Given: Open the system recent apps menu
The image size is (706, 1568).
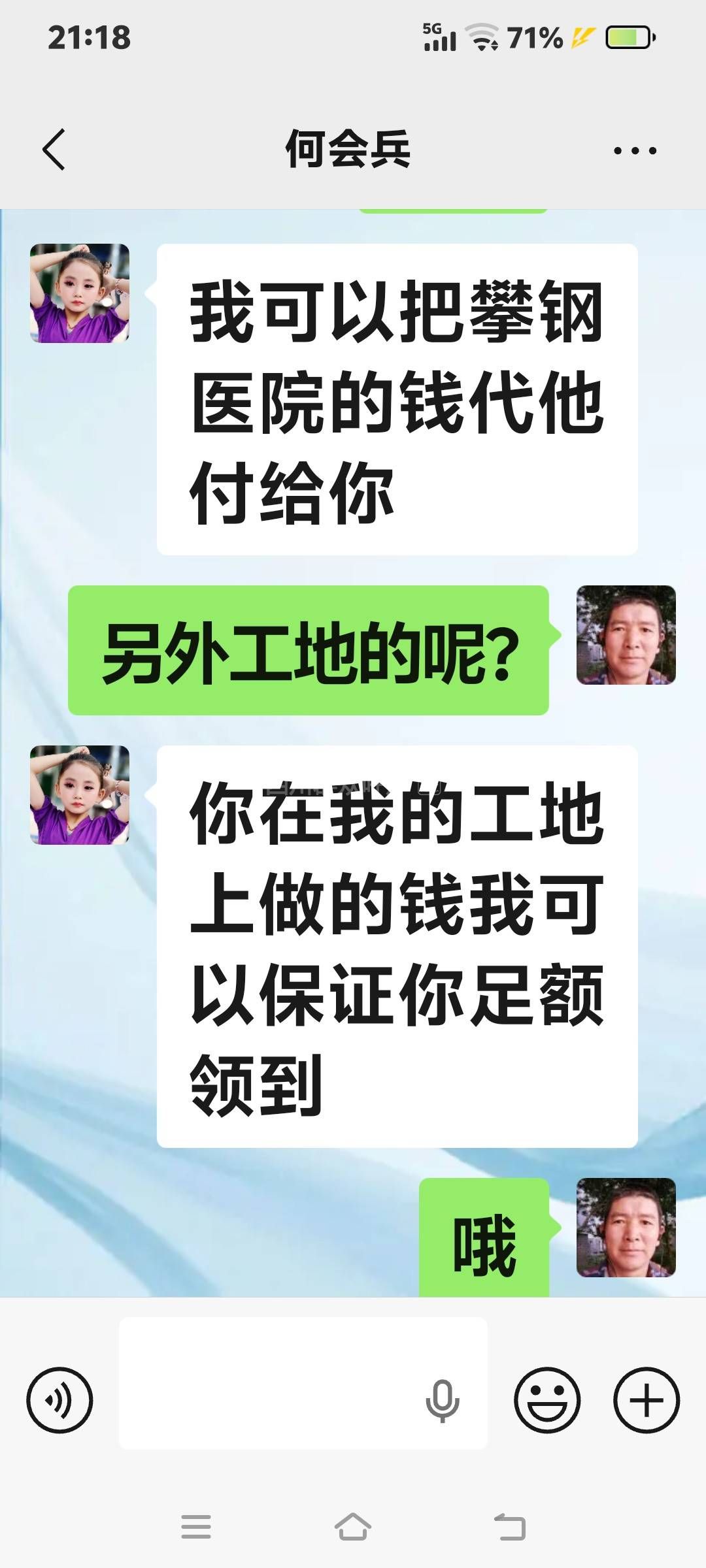Looking at the screenshot, I should (x=196, y=1527).
